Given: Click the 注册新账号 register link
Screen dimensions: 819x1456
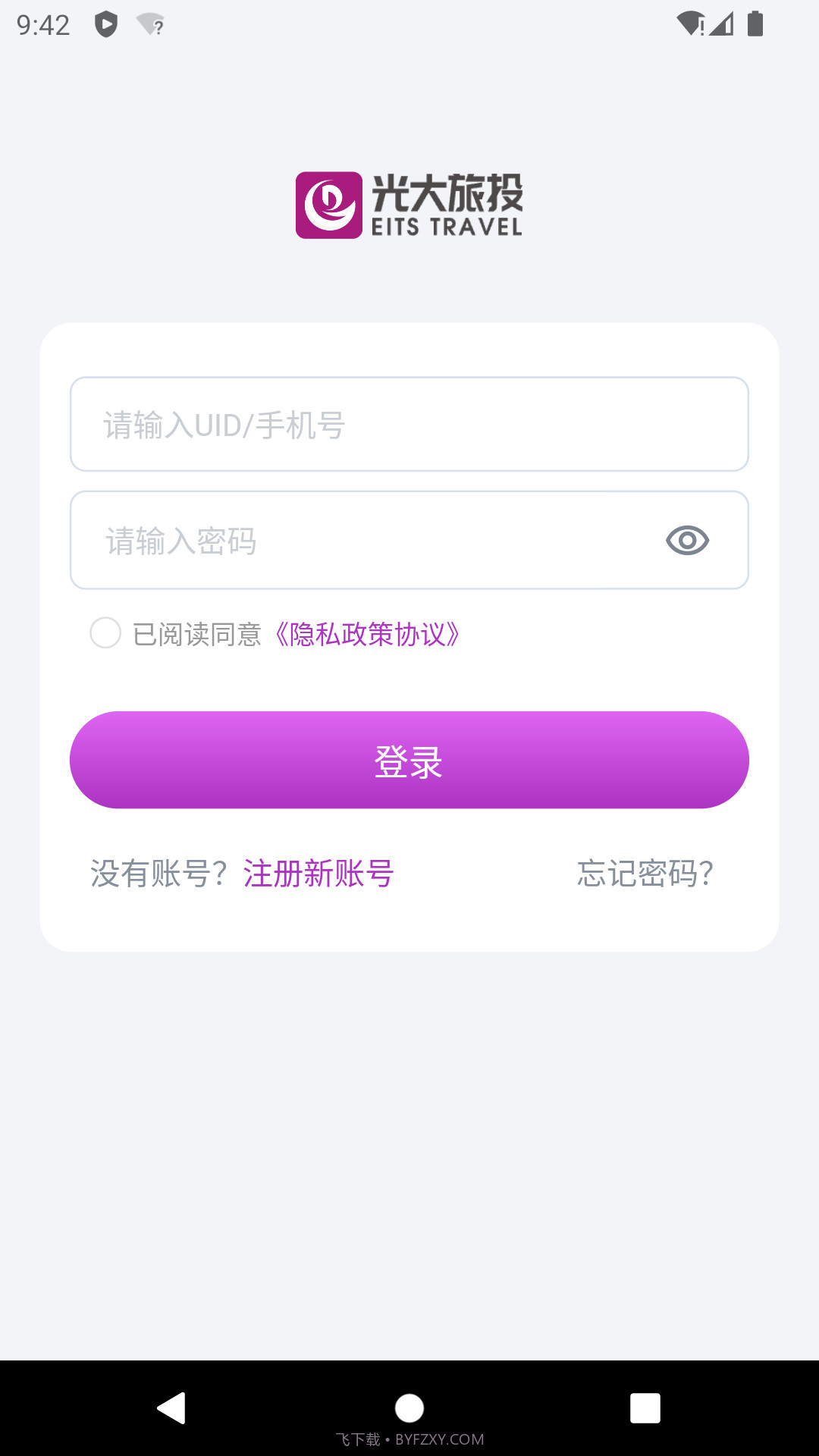Looking at the screenshot, I should pos(318,874).
